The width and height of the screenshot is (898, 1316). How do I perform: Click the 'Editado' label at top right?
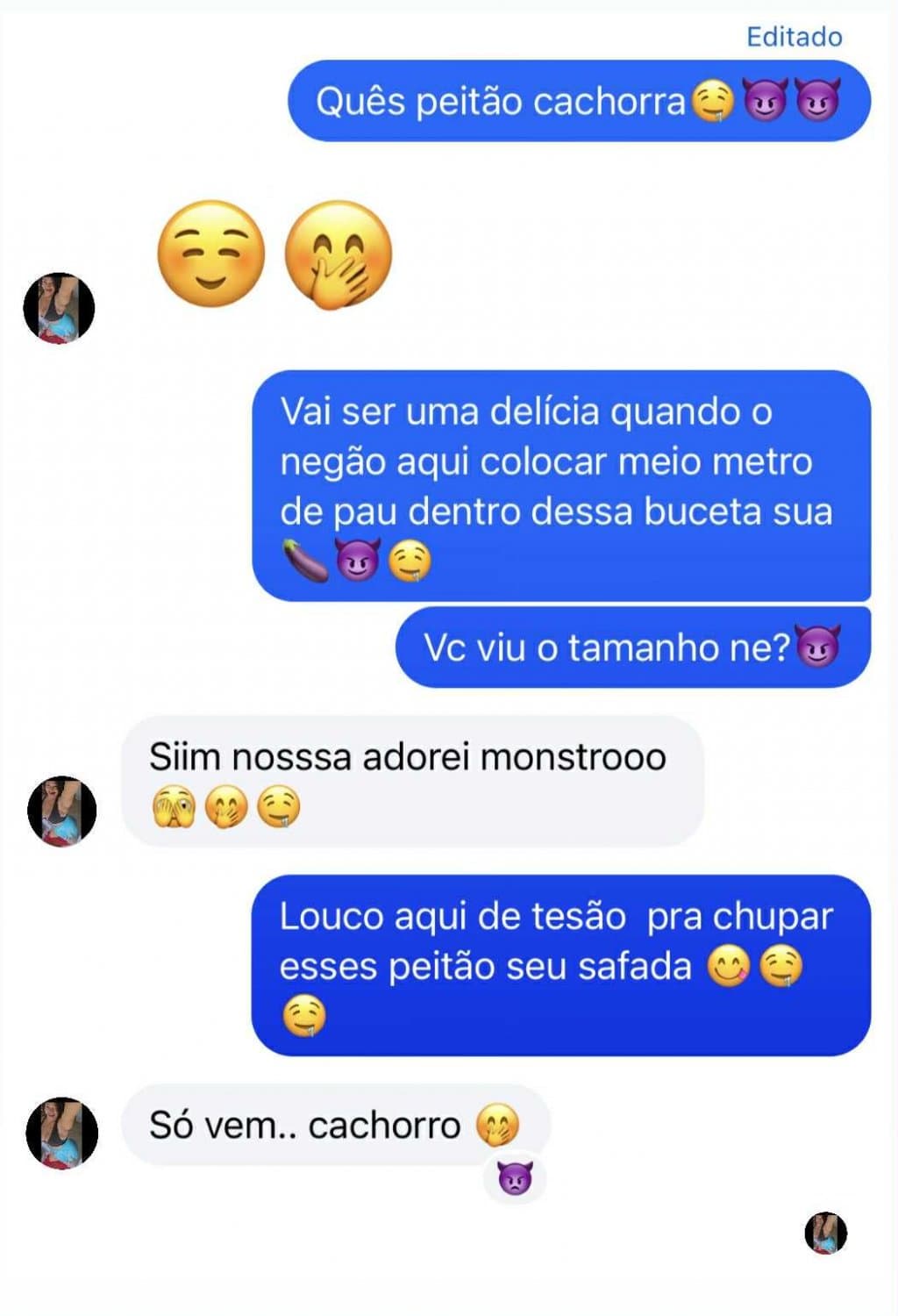pos(792,37)
